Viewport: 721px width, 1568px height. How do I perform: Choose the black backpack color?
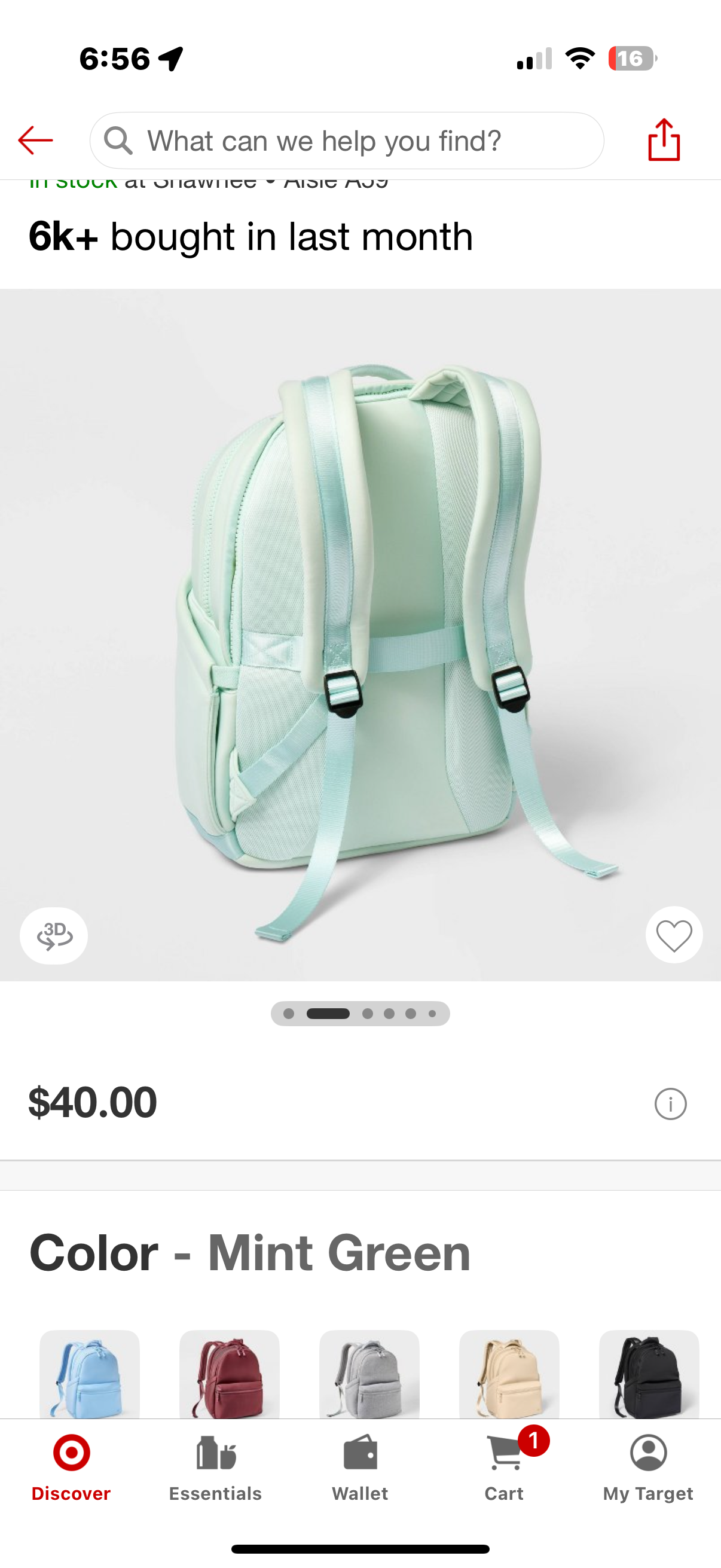tap(649, 1375)
